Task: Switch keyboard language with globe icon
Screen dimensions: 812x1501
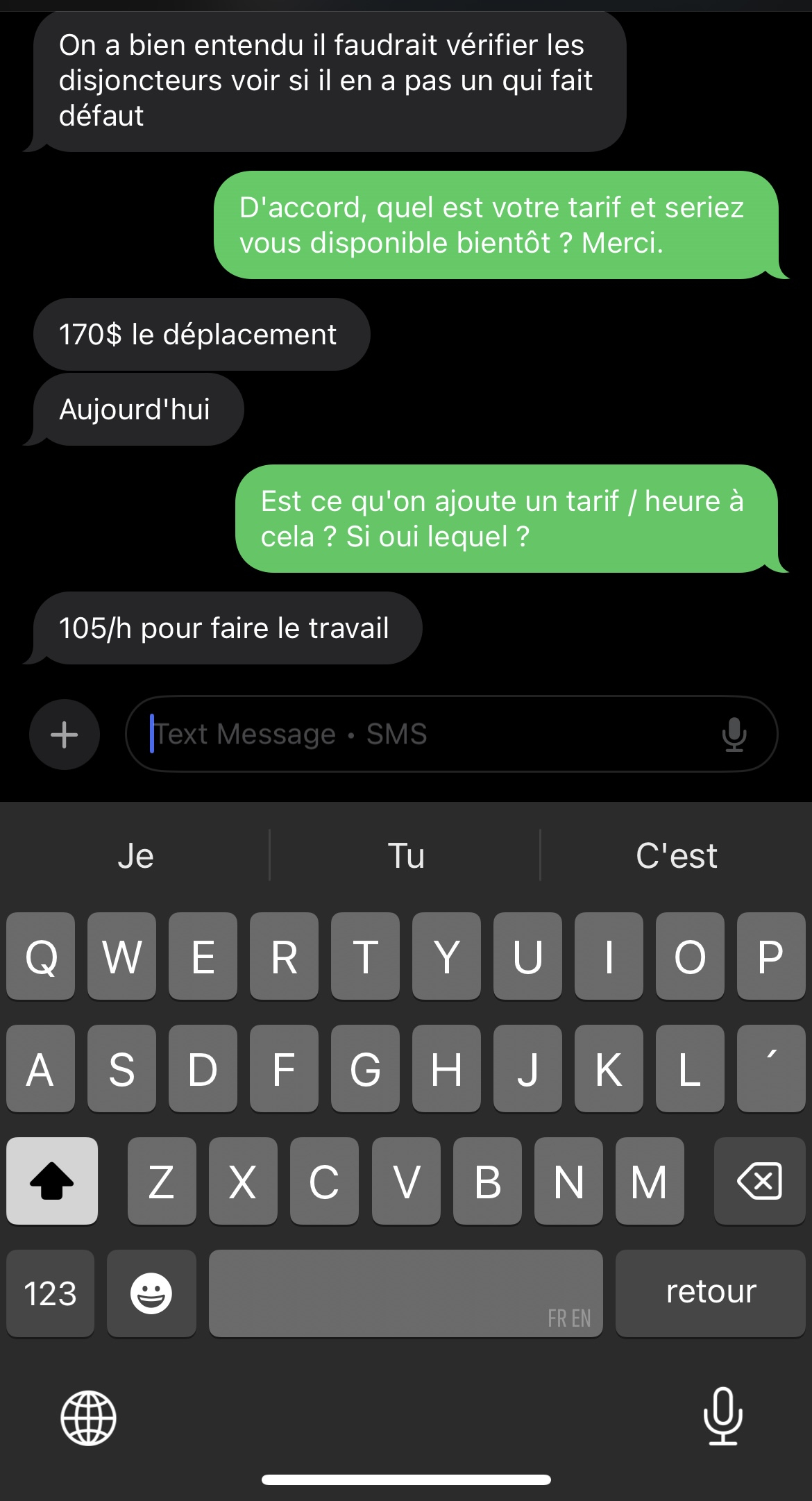Action: [88, 1418]
